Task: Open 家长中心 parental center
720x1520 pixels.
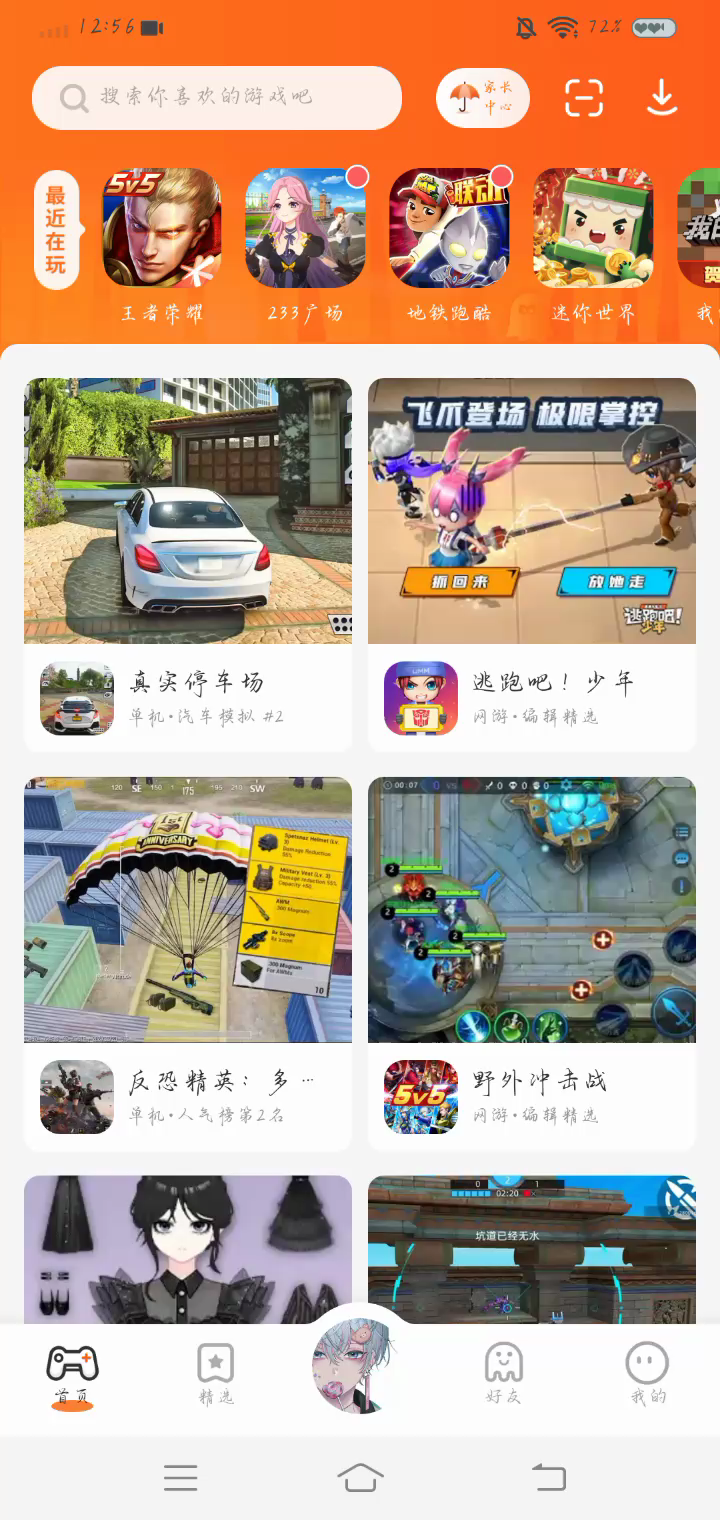Action: 483,98
